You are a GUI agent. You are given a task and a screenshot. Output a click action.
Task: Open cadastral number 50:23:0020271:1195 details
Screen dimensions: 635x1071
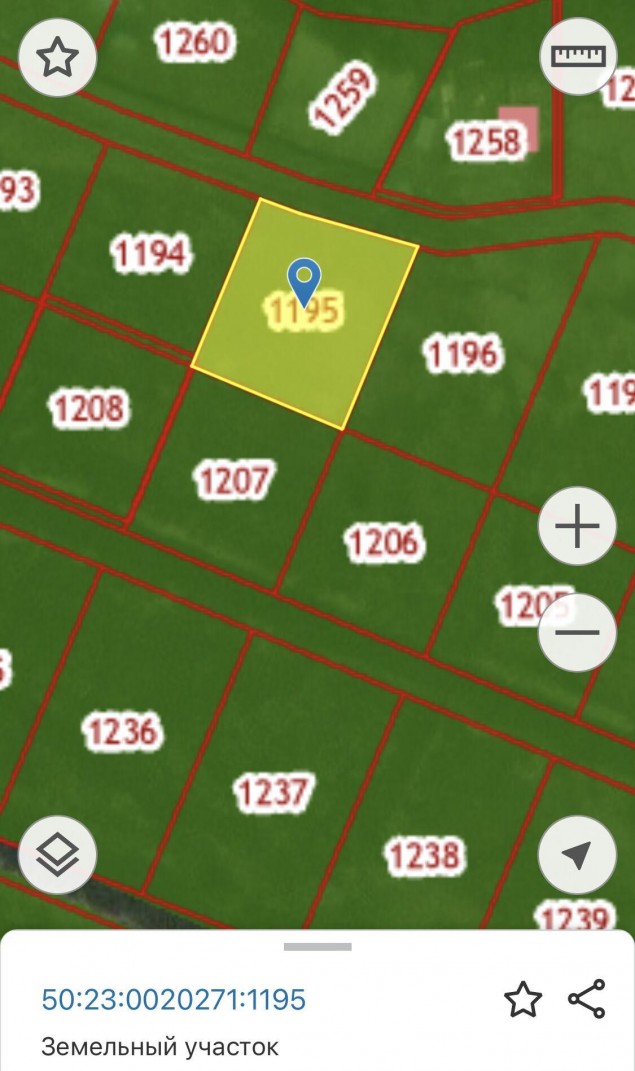pyautogui.click(x=173, y=999)
